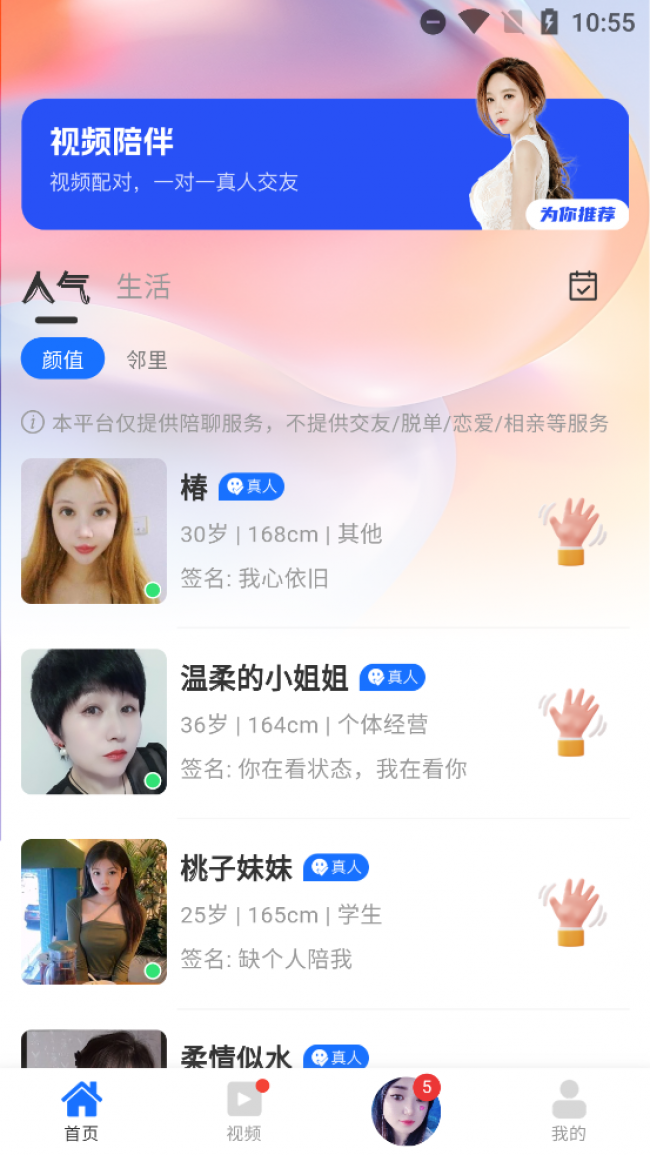The image size is (650, 1155).
Task: Open the calendar check-in icon
Action: click(x=583, y=286)
